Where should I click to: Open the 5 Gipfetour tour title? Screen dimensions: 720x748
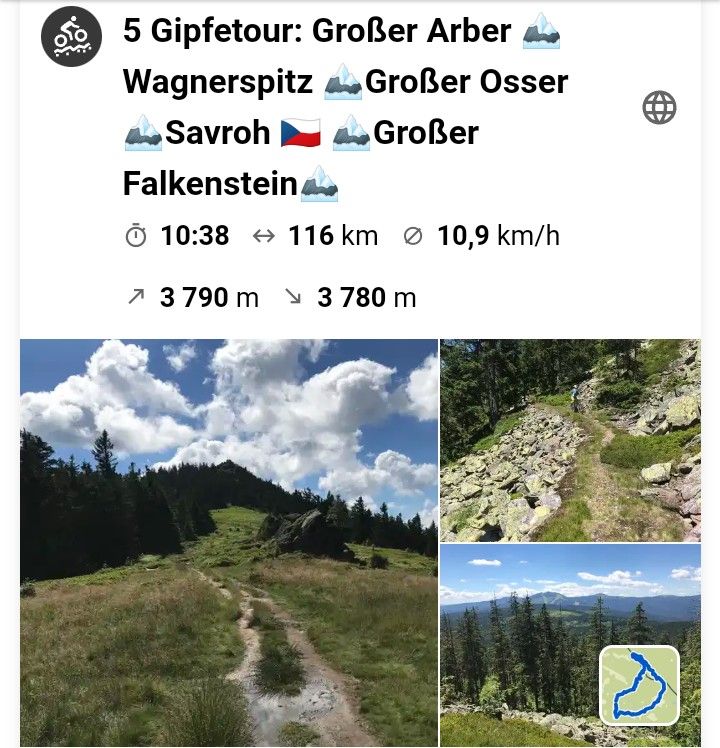pyautogui.click(x=340, y=107)
